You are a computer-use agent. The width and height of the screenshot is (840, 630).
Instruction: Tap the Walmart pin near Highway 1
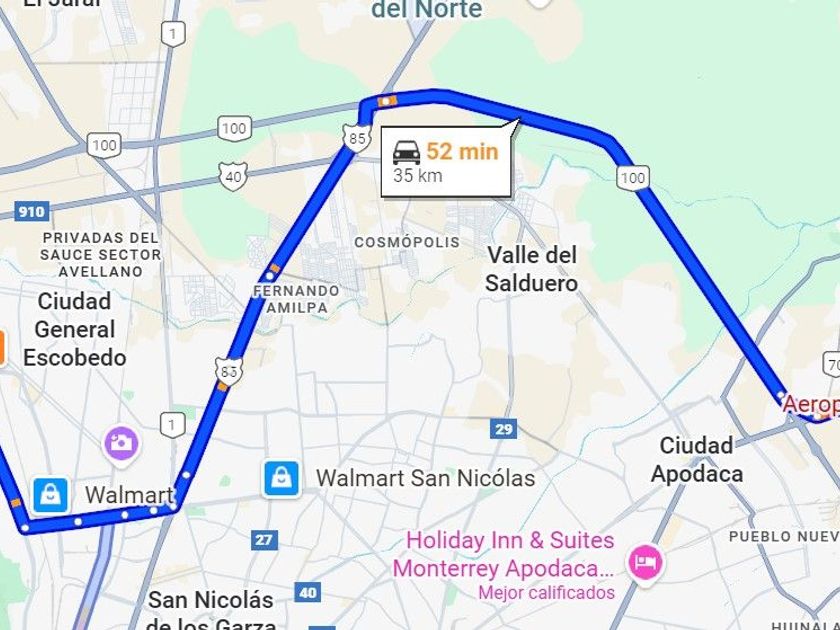click(x=50, y=493)
